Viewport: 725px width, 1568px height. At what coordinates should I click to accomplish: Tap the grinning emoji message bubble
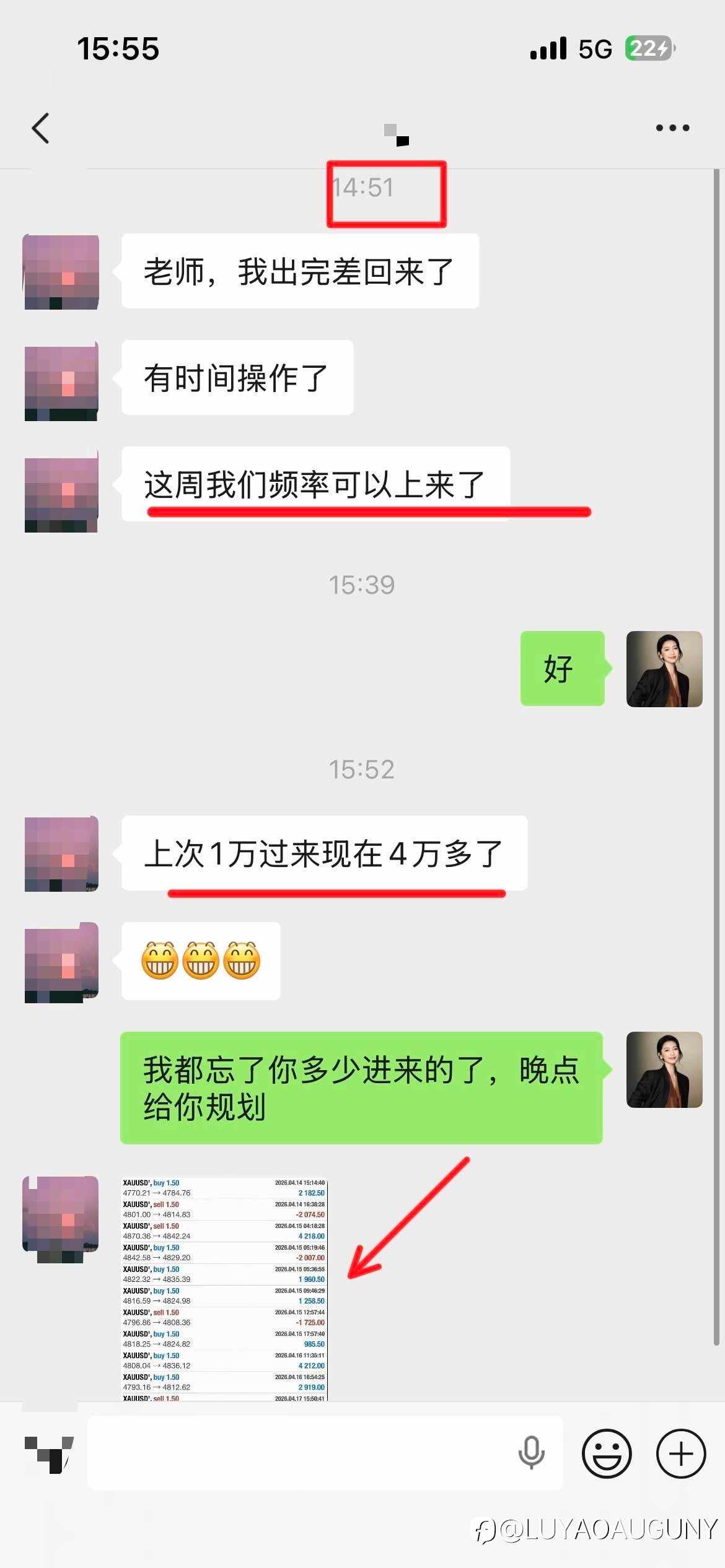click(201, 960)
